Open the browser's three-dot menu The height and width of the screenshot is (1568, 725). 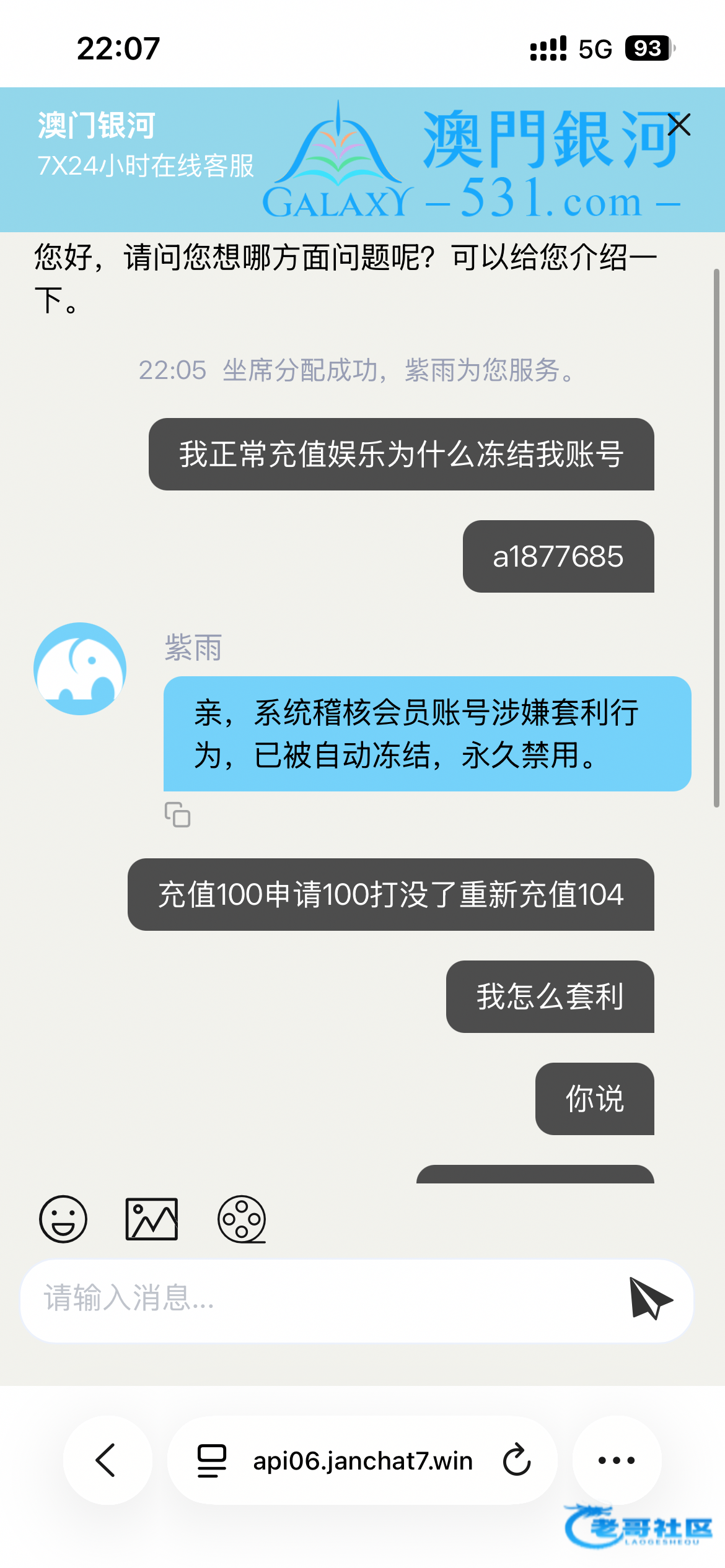(617, 1460)
